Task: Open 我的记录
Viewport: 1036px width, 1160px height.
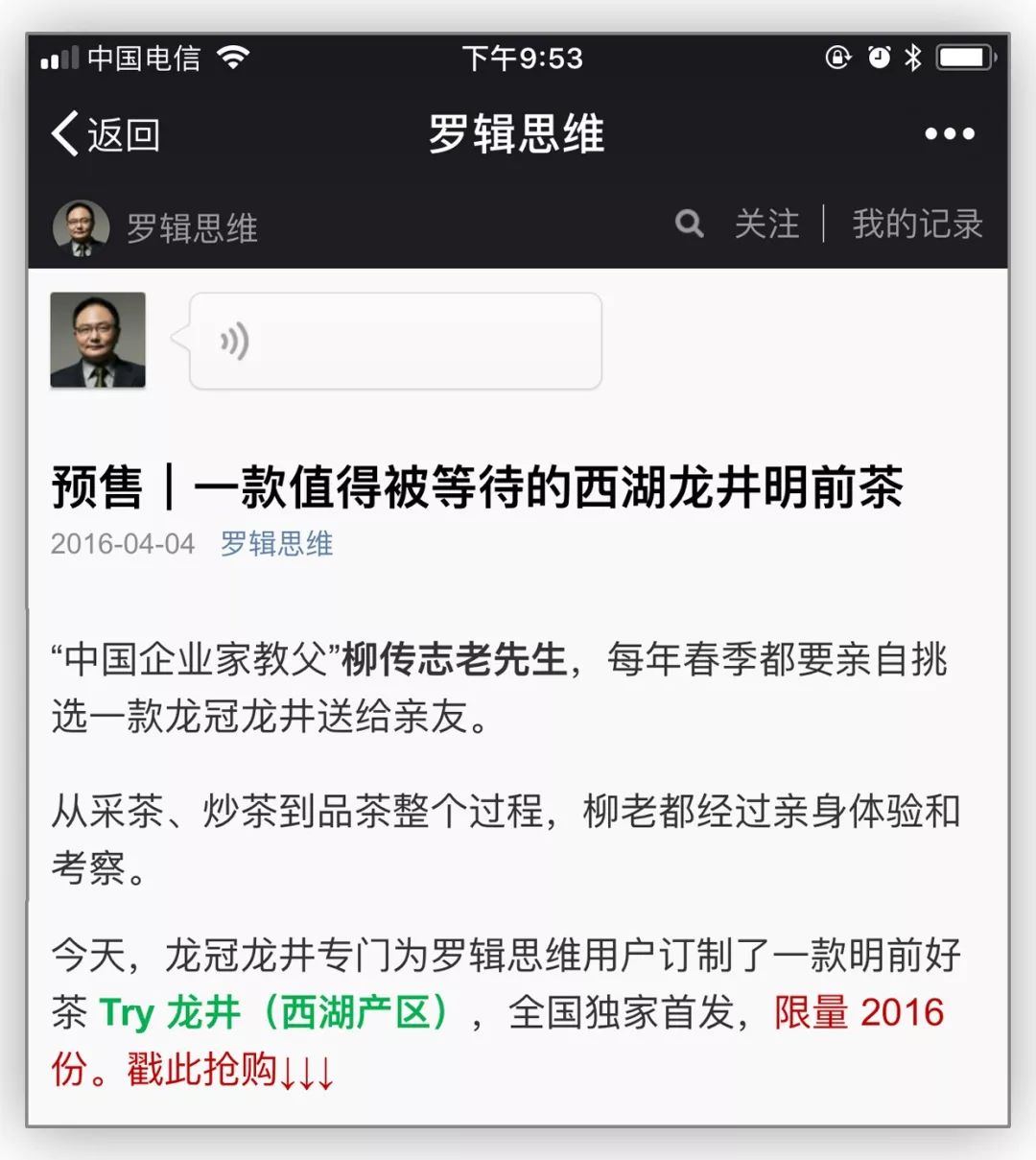Action: pyautogui.click(x=917, y=225)
